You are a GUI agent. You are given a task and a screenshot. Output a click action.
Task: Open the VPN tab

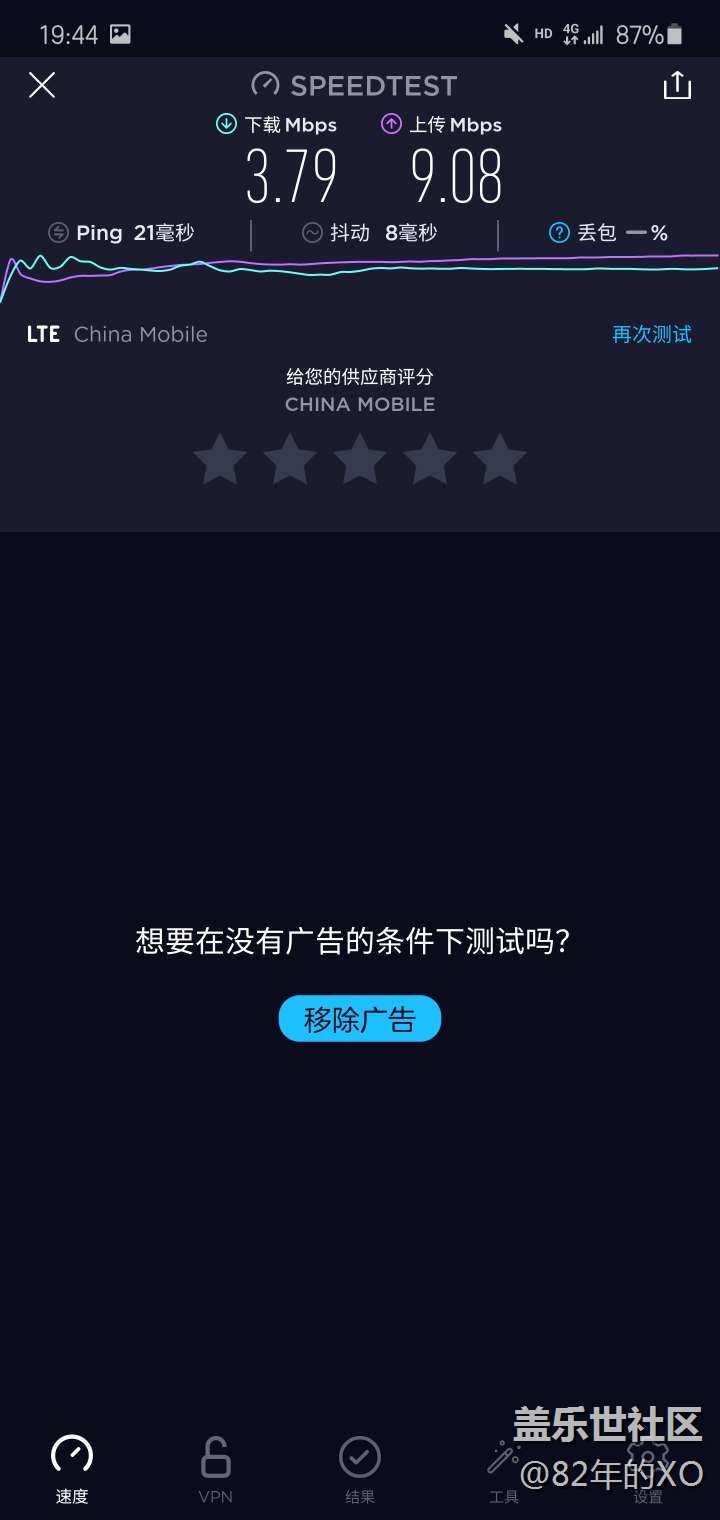tap(216, 1468)
